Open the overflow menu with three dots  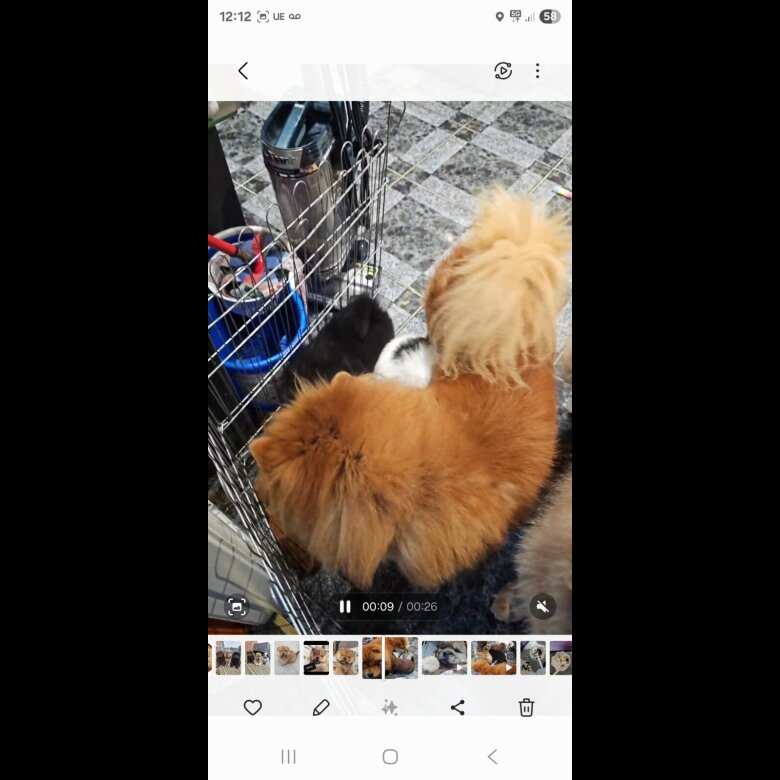click(x=537, y=71)
